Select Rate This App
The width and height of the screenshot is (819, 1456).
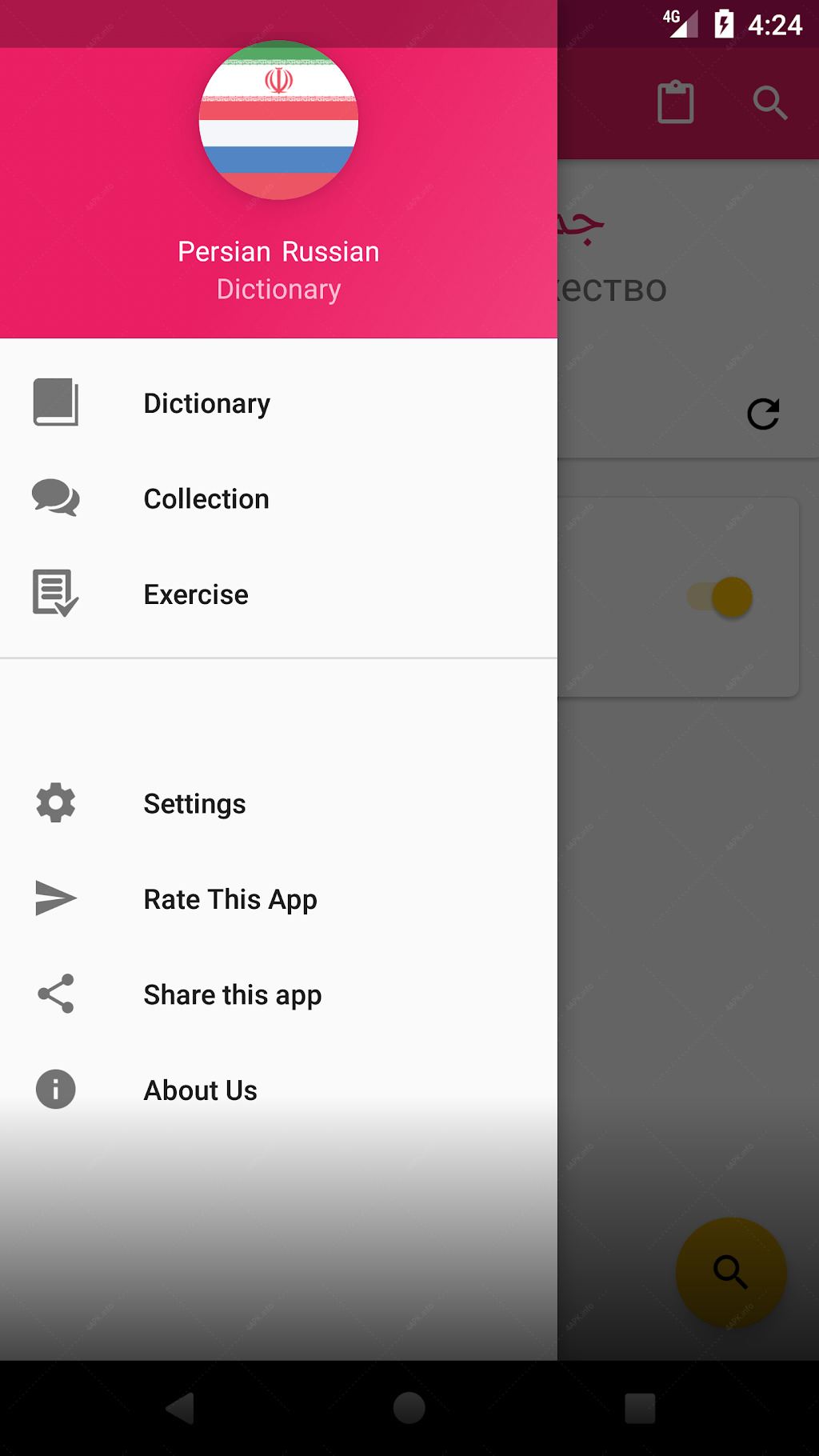278,899
